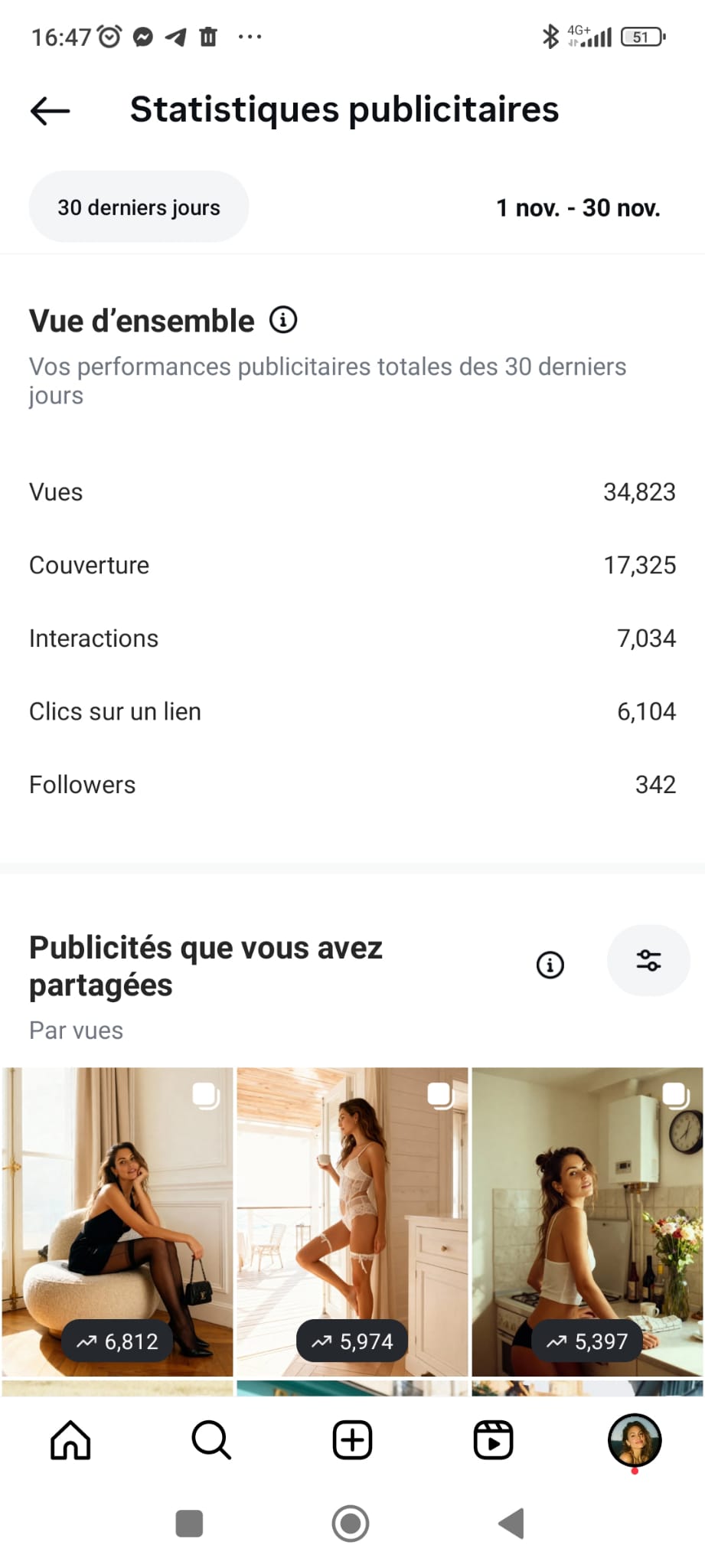Viewport: 705px width, 1568px height.
Task: Open the 30 derniers jours period selector
Action: pos(139,207)
